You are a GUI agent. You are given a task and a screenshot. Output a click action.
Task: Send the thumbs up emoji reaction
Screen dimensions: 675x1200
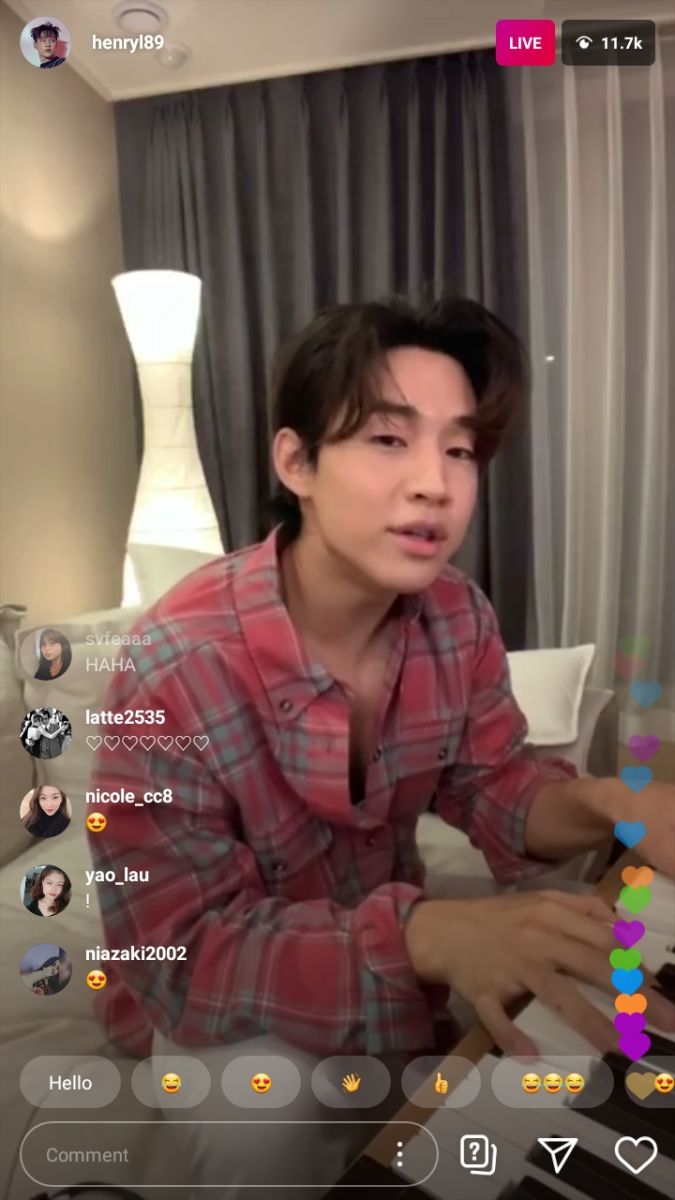[x=441, y=1082]
